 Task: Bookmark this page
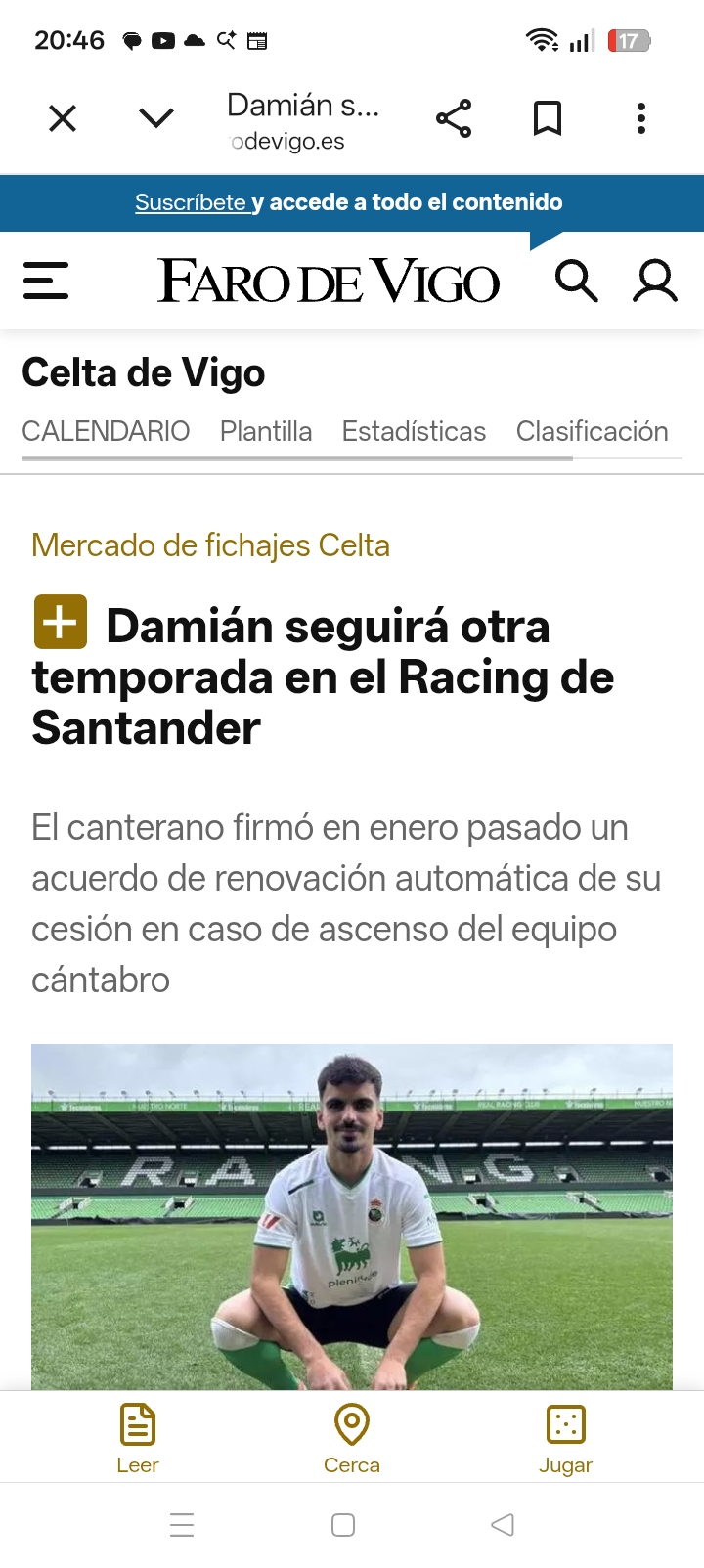(x=548, y=118)
